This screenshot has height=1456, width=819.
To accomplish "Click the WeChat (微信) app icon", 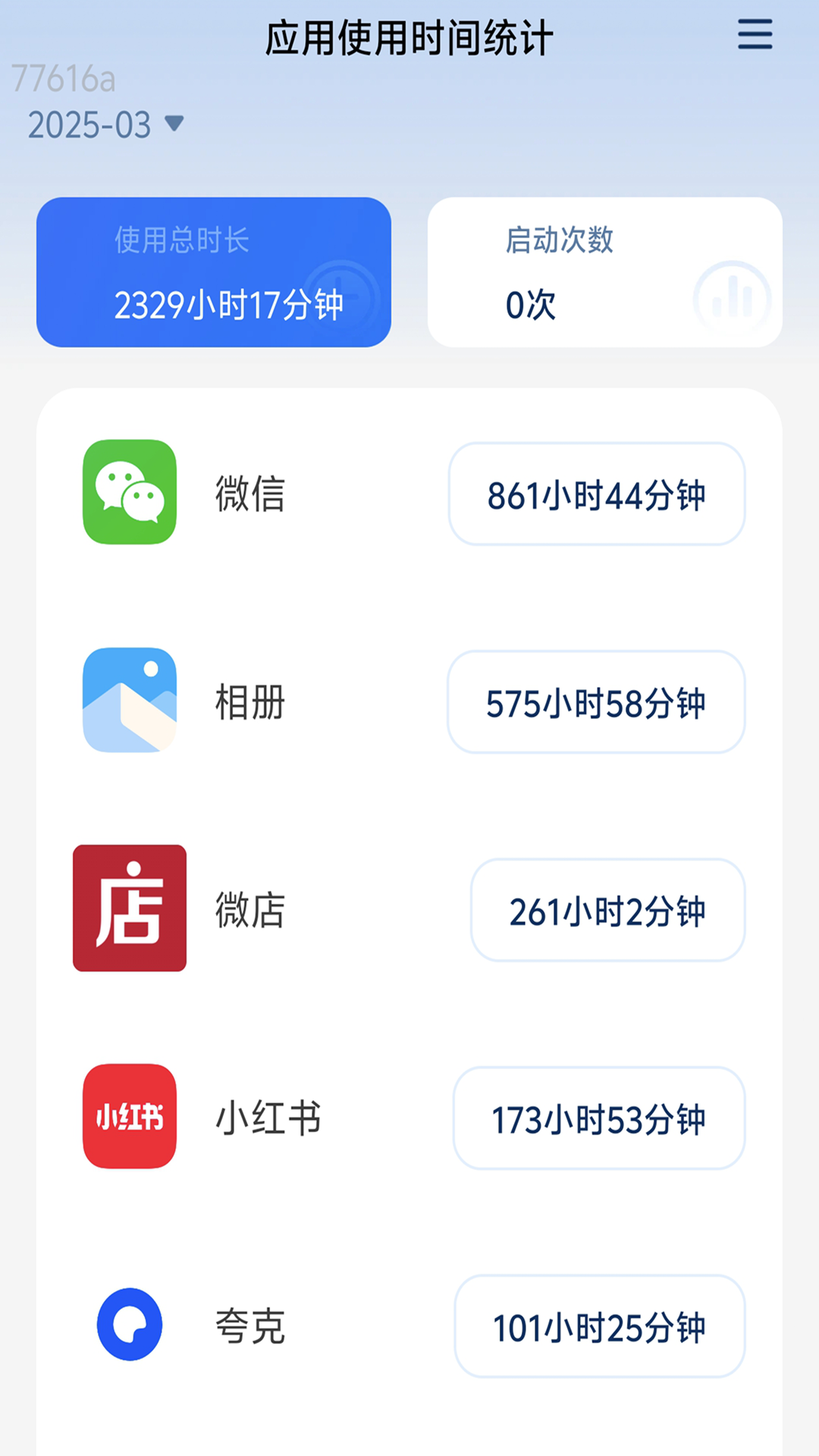I will [x=130, y=493].
